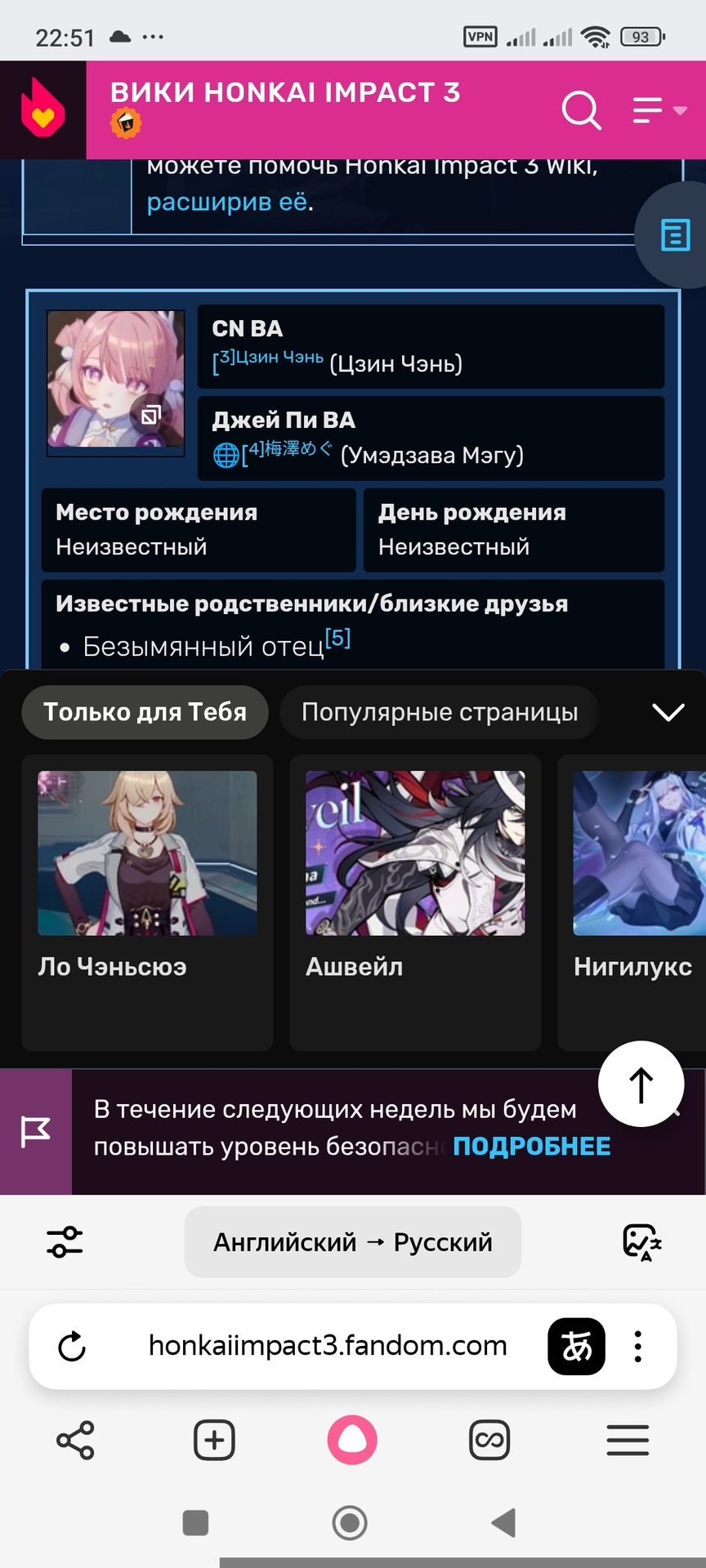Screen dimensions: 706x1568
Task: Open reference [5] next to Безымянный отец
Action: [337, 638]
